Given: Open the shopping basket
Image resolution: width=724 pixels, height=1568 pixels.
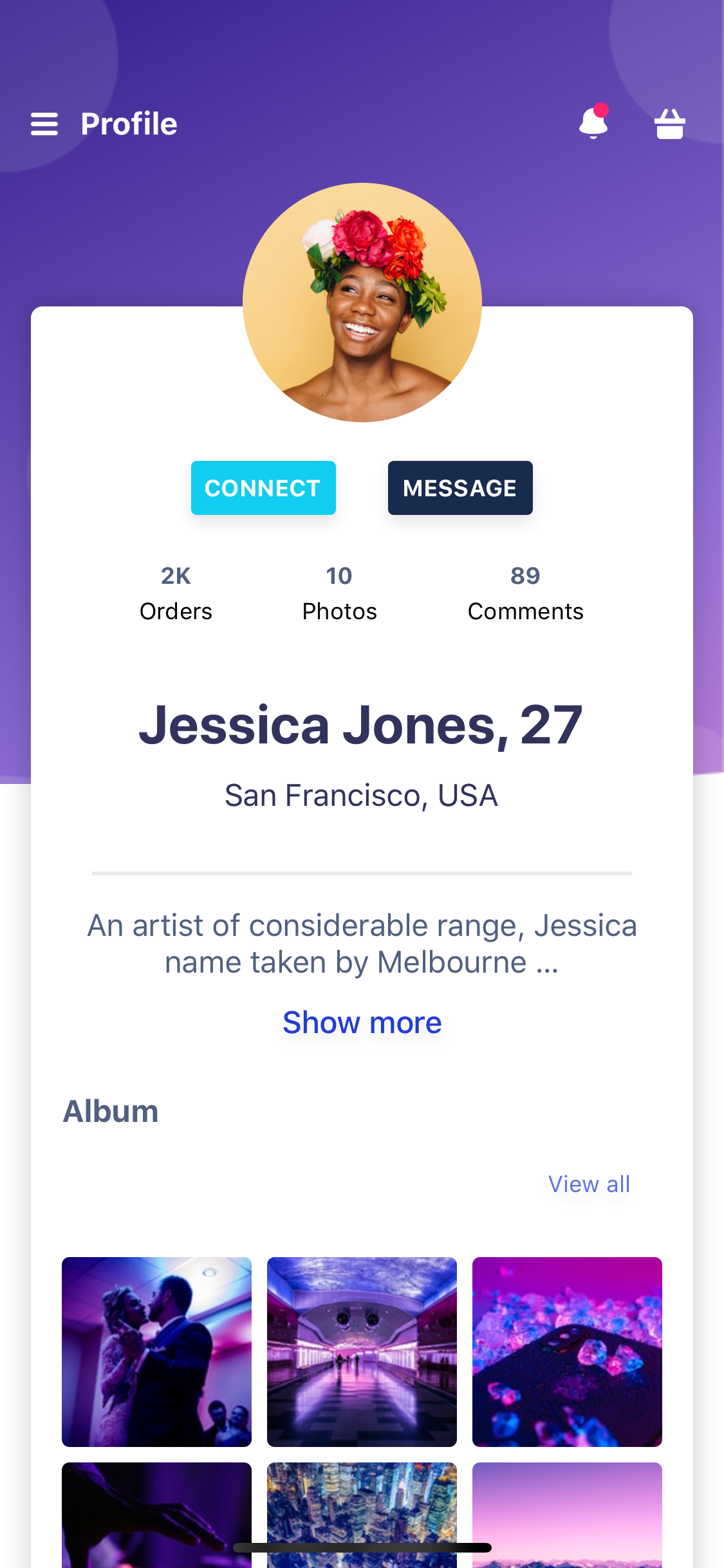Looking at the screenshot, I should click(x=670, y=124).
